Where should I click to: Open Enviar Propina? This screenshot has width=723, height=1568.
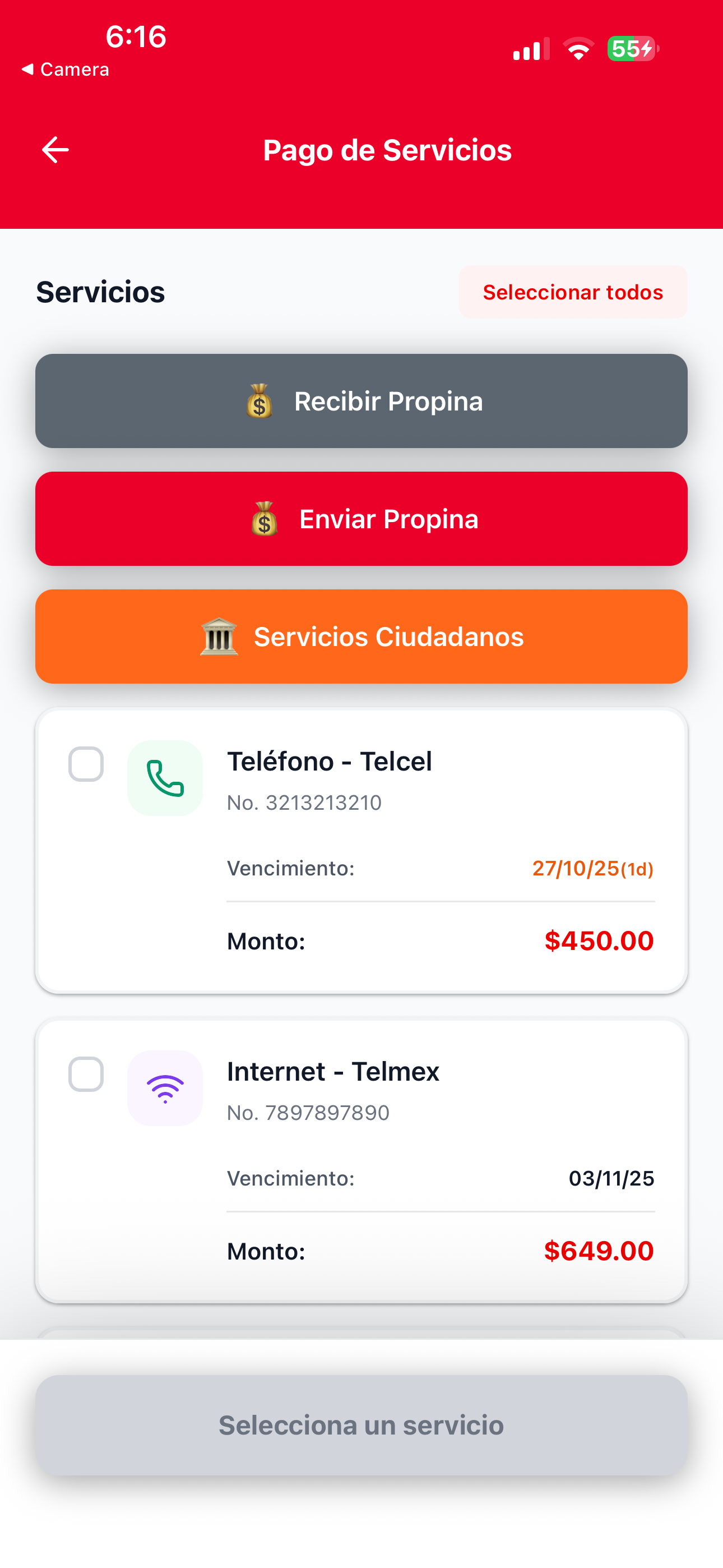tap(361, 519)
